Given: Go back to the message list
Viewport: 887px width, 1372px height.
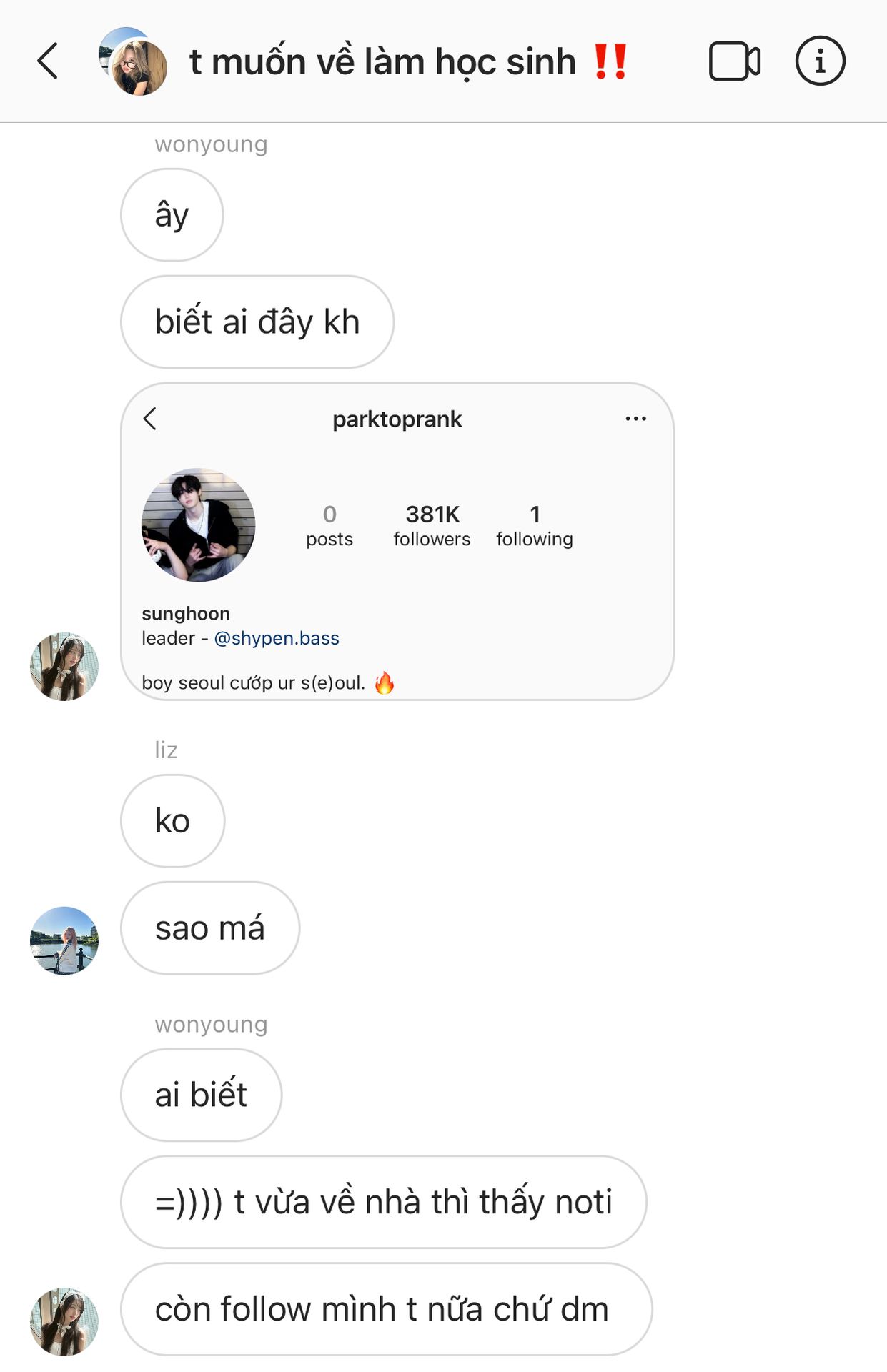Looking at the screenshot, I should pyautogui.click(x=48, y=61).
